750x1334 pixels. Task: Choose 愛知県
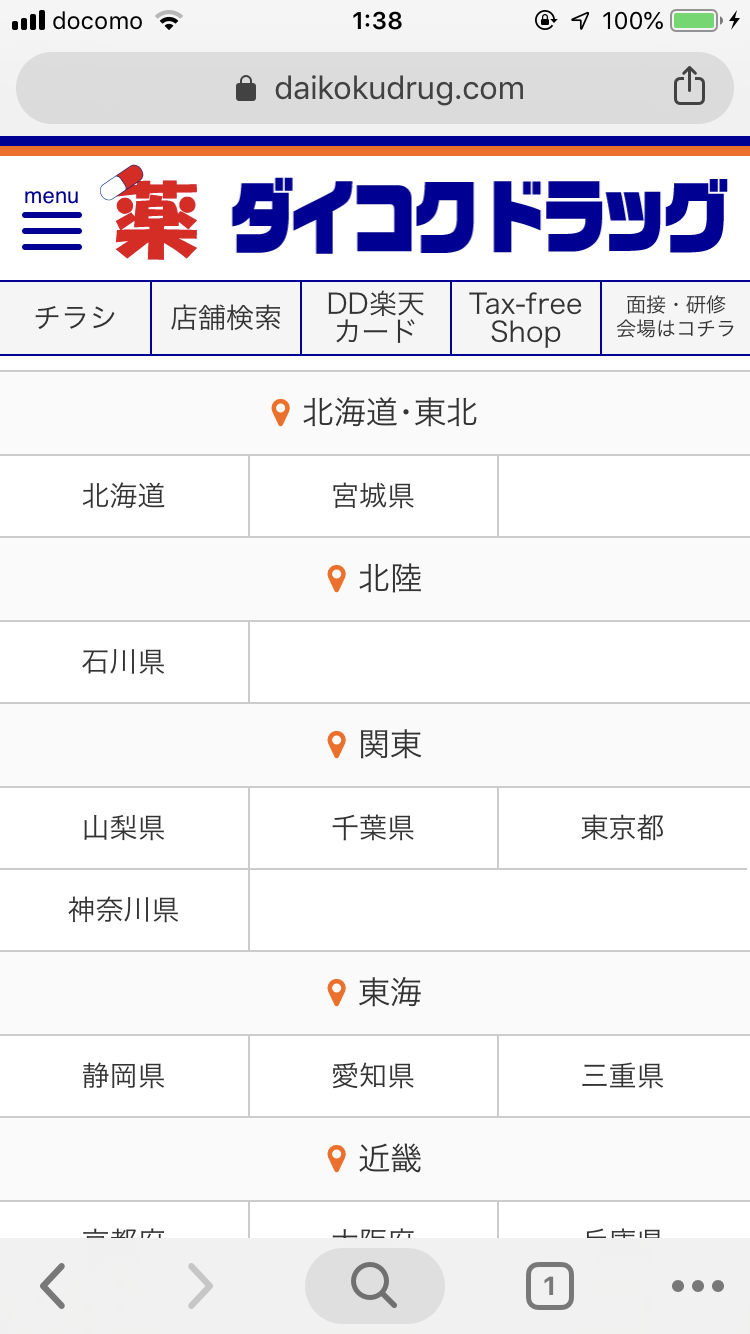point(373,1076)
